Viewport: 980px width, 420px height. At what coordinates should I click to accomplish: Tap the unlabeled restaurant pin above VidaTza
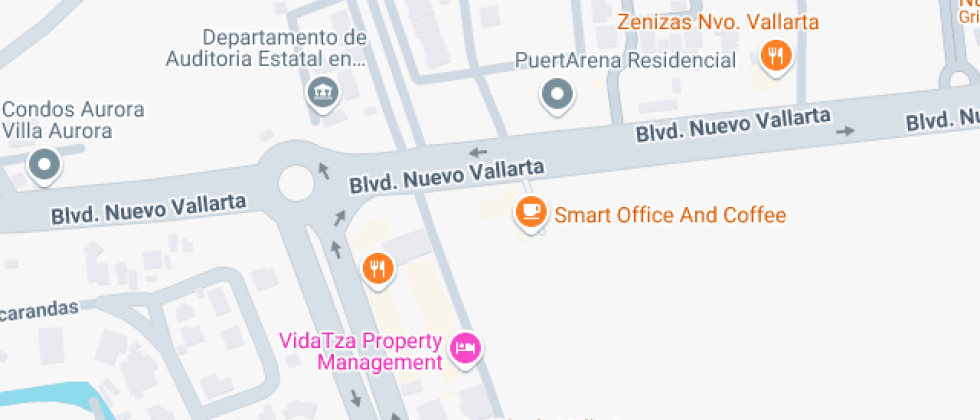pyautogui.click(x=377, y=268)
